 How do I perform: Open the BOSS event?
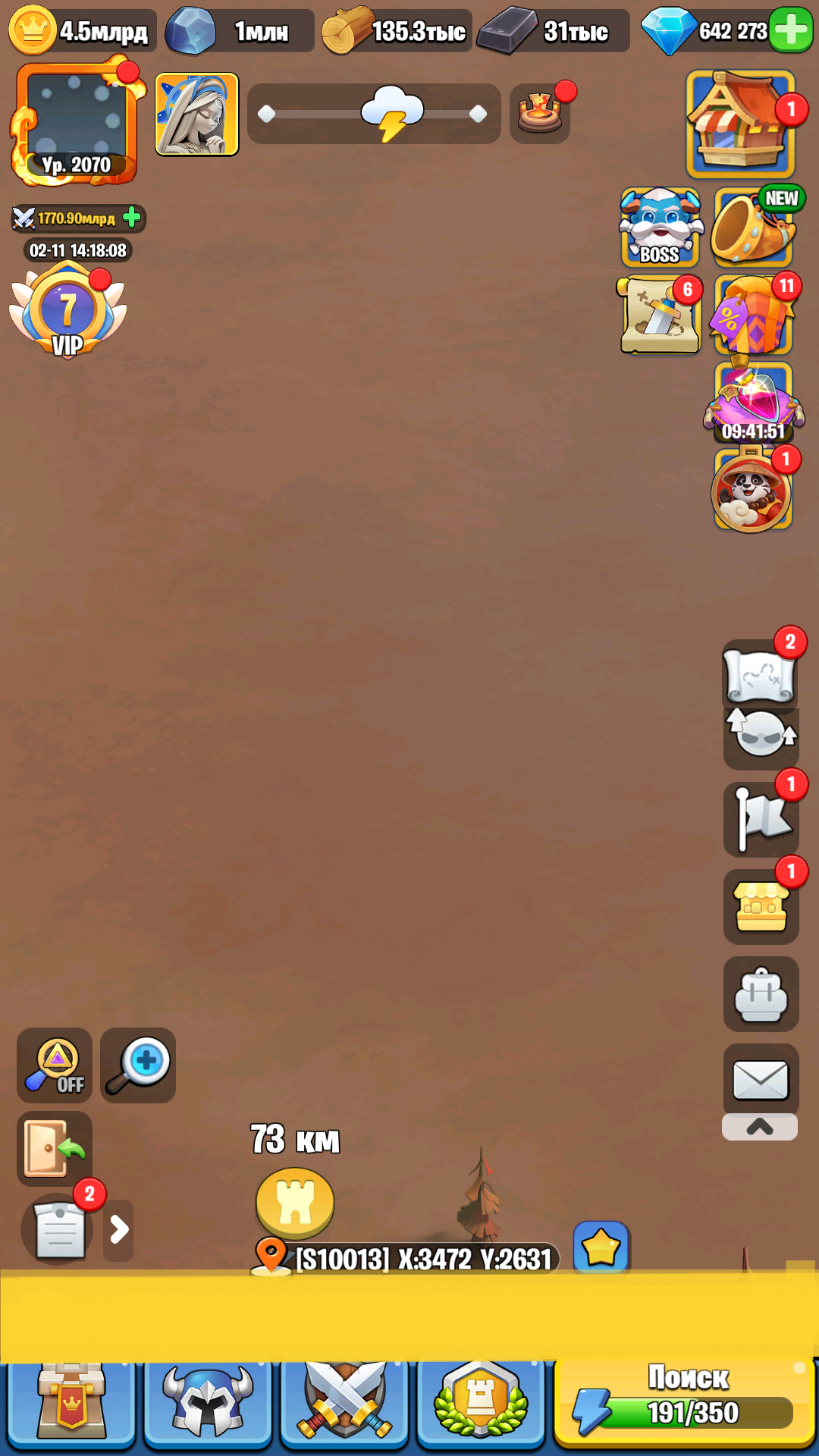pyautogui.click(x=660, y=227)
